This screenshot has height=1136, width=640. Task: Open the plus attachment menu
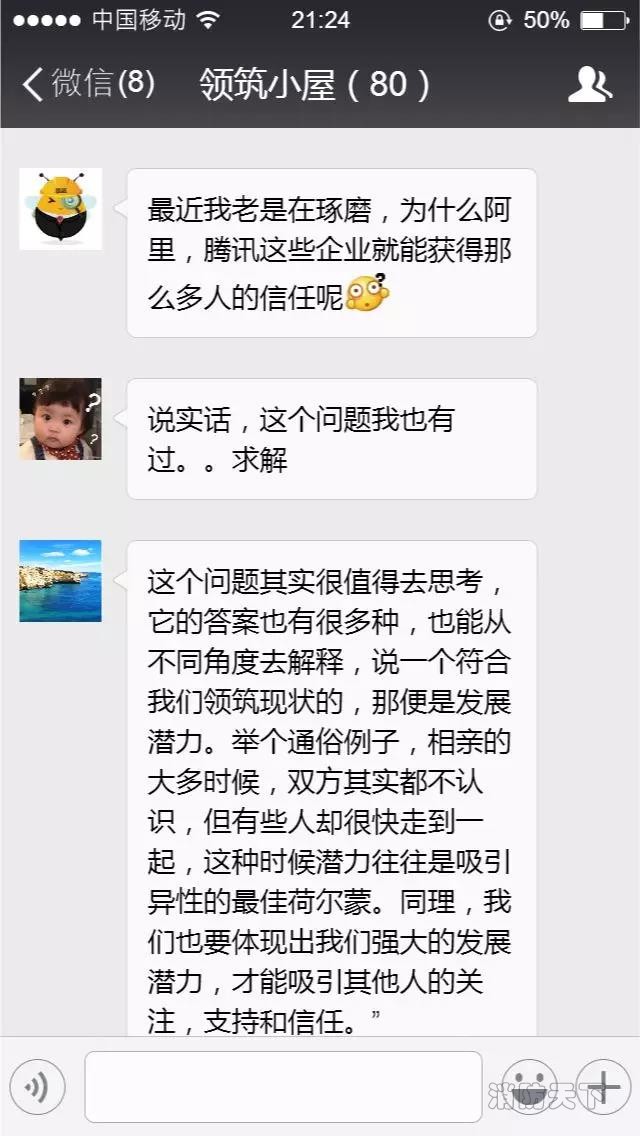click(603, 1086)
